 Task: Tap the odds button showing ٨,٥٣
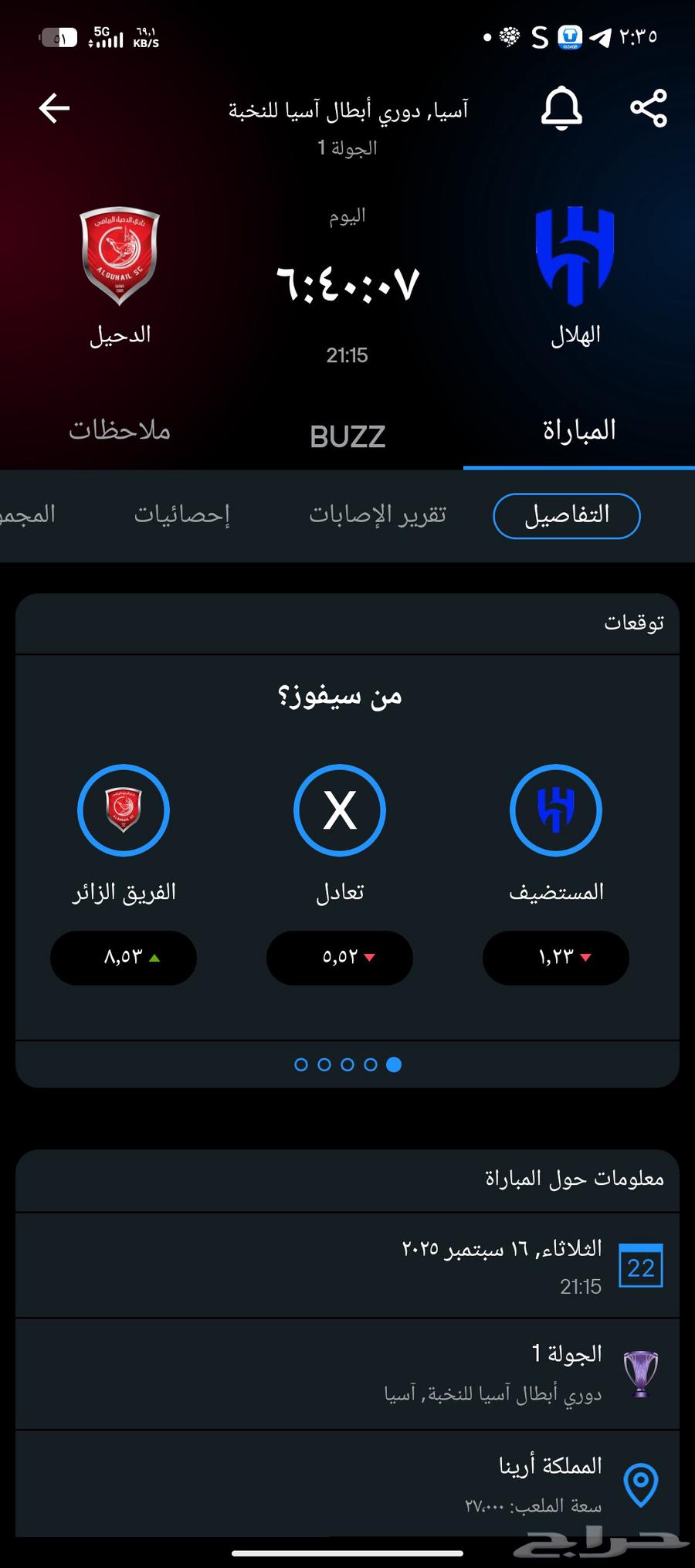coord(123,958)
